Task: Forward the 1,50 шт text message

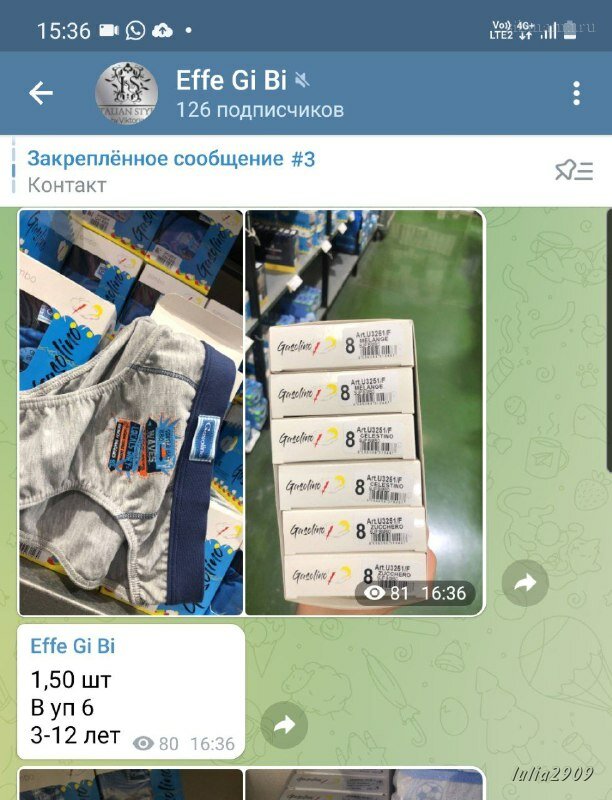Action: coord(284,726)
